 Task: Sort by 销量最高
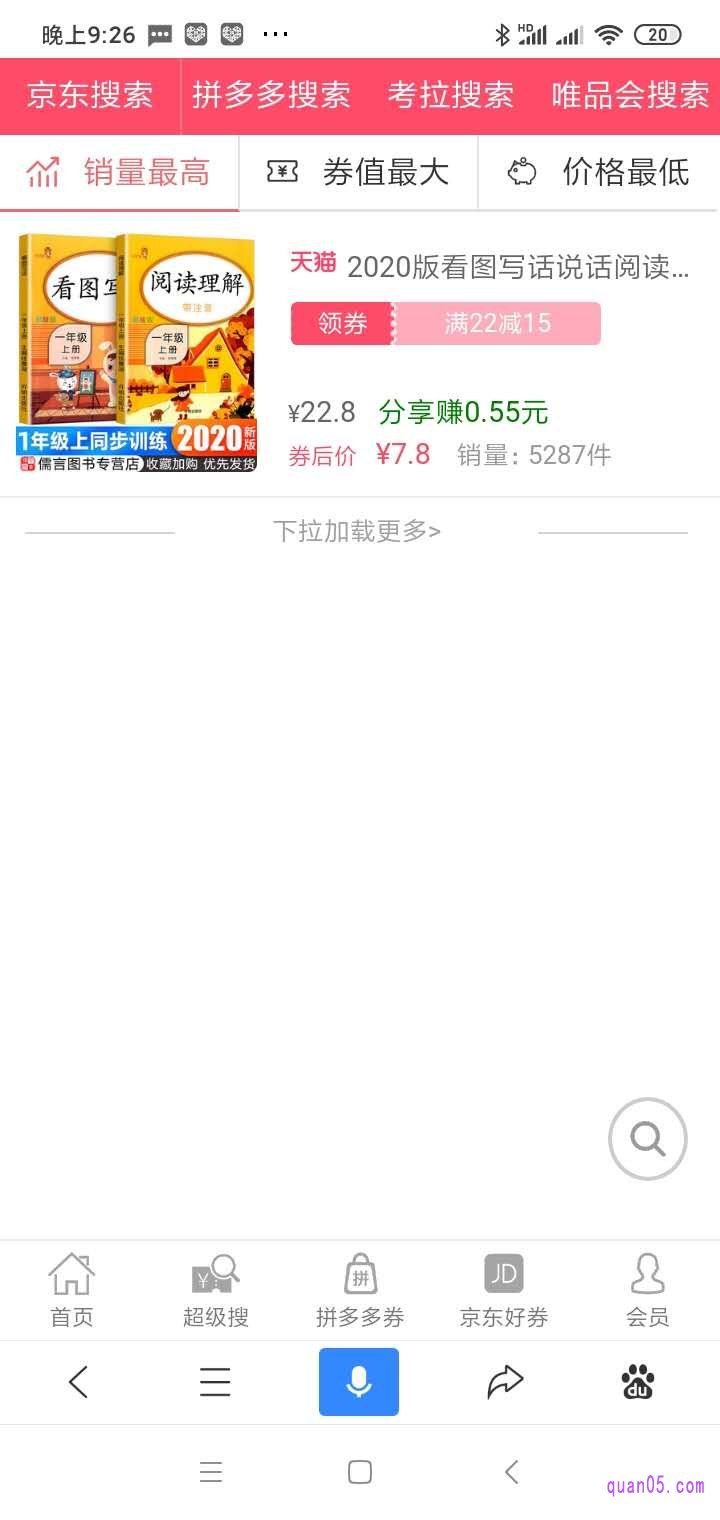tap(119, 172)
